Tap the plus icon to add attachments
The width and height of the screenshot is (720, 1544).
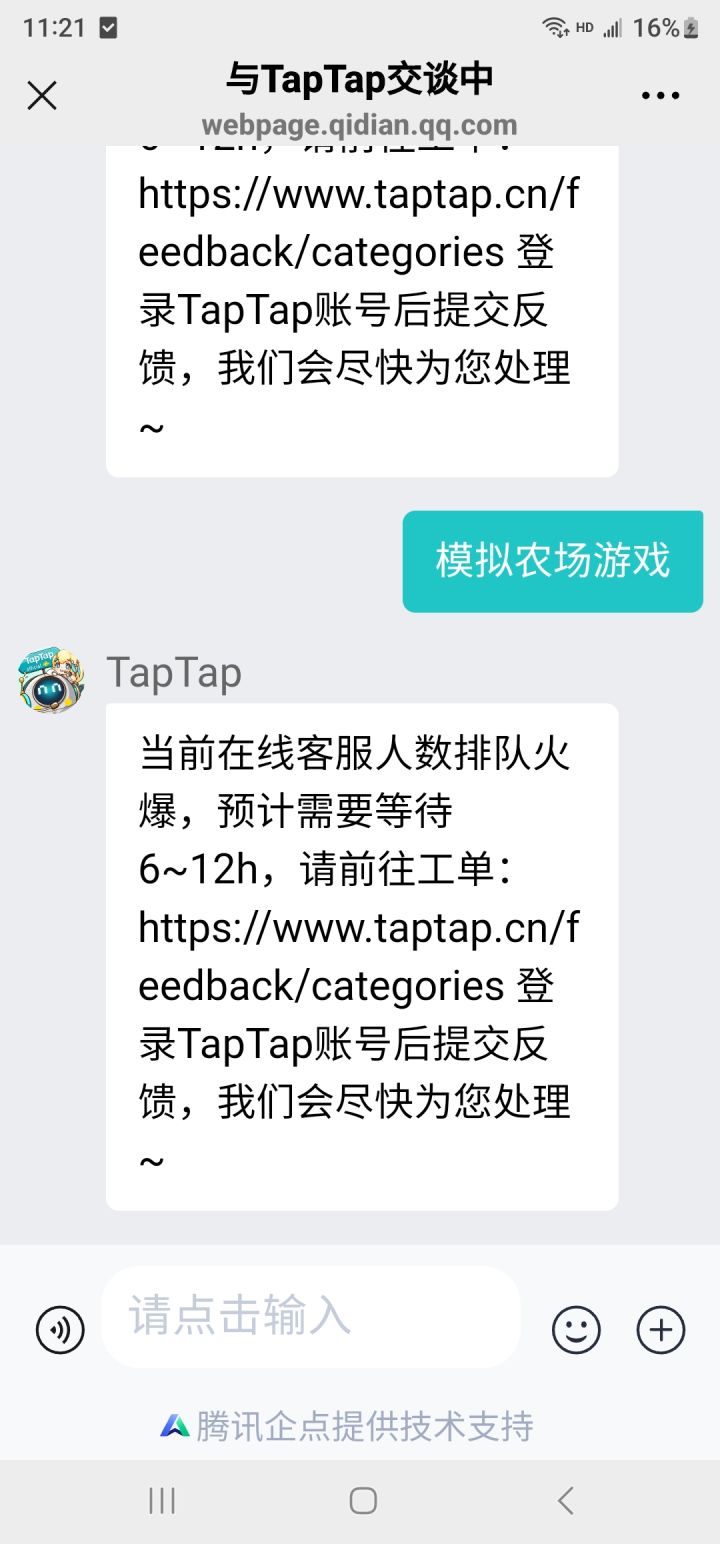pyautogui.click(x=660, y=1330)
